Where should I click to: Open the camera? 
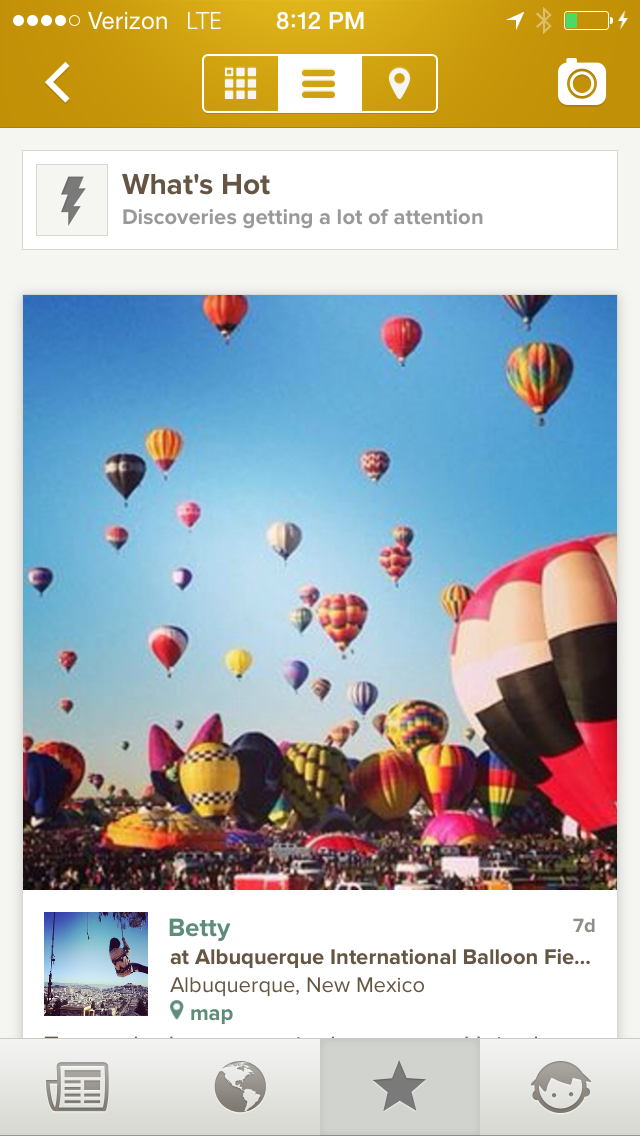pyautogui.click(x=582, y=82)
